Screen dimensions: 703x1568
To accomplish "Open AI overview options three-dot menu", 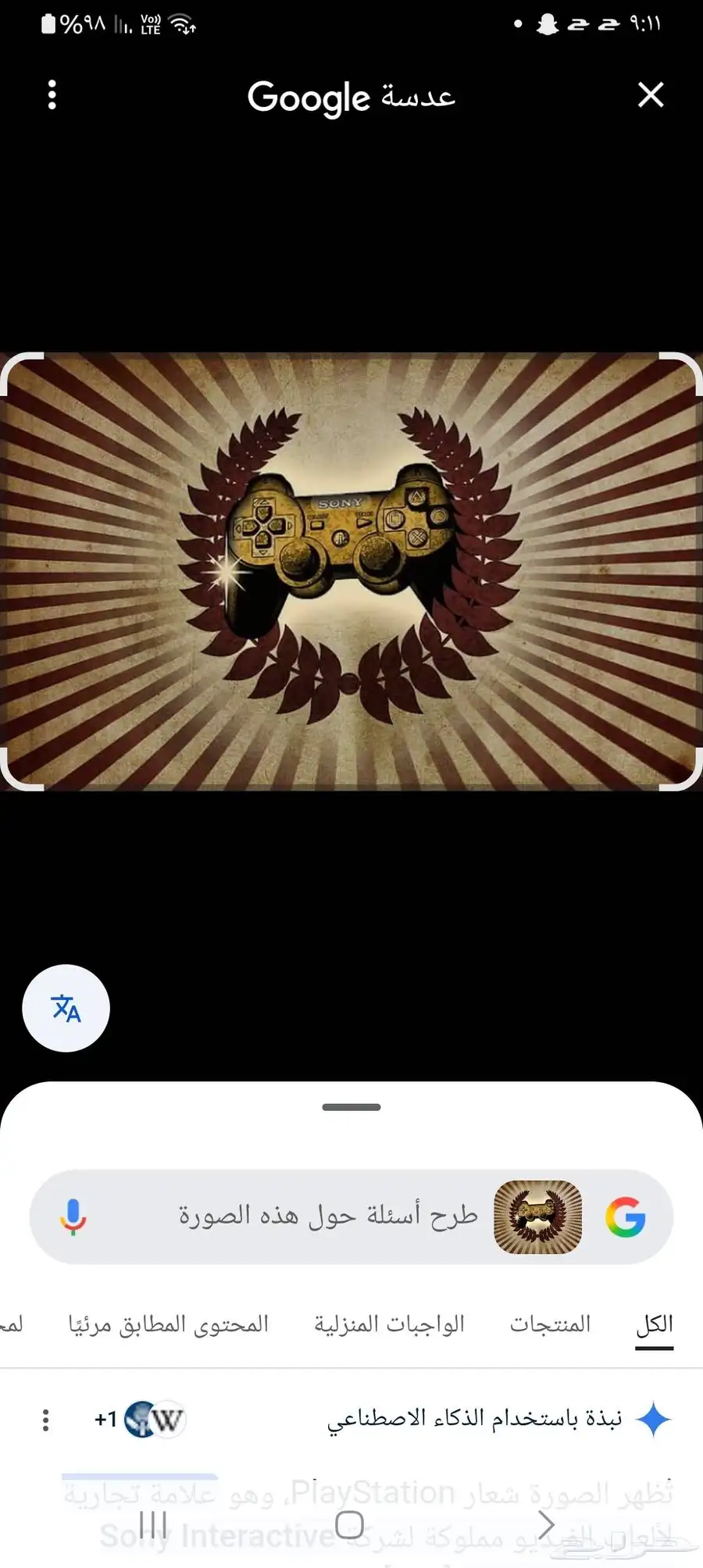I will [46, 1420].
